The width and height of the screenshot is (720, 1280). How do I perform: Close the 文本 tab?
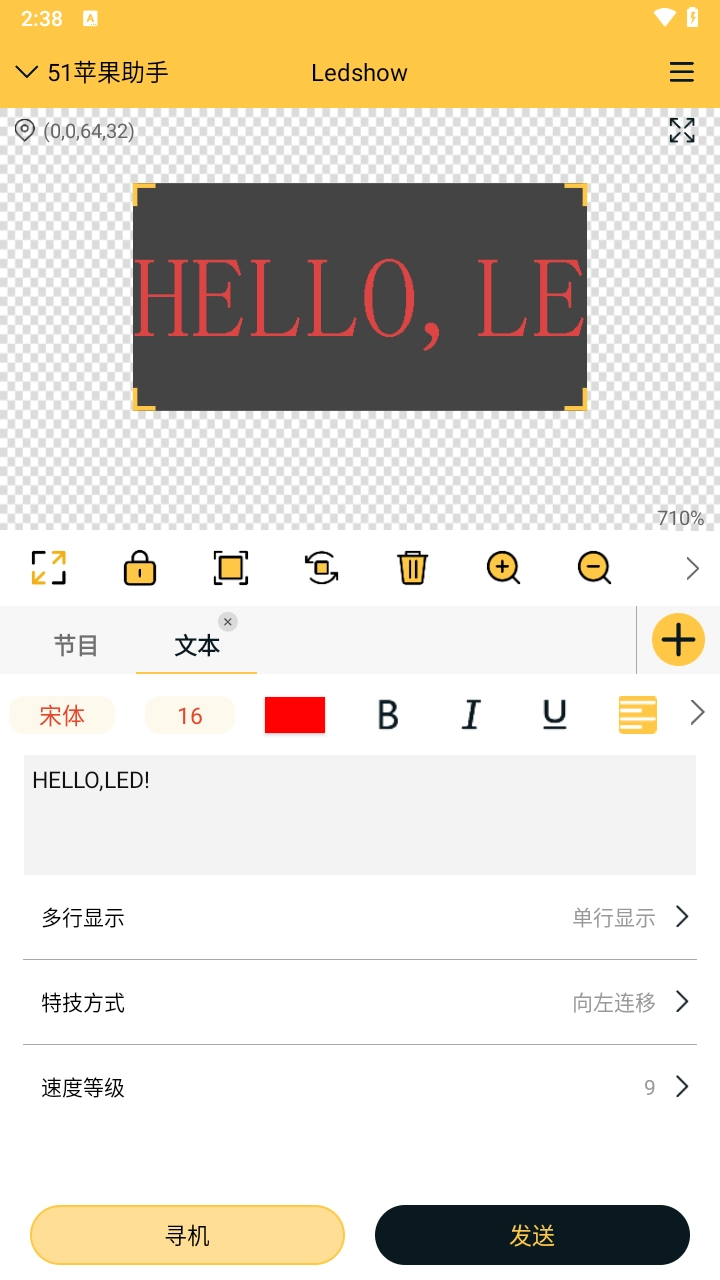pyautogui.click(x=228, y=622)
